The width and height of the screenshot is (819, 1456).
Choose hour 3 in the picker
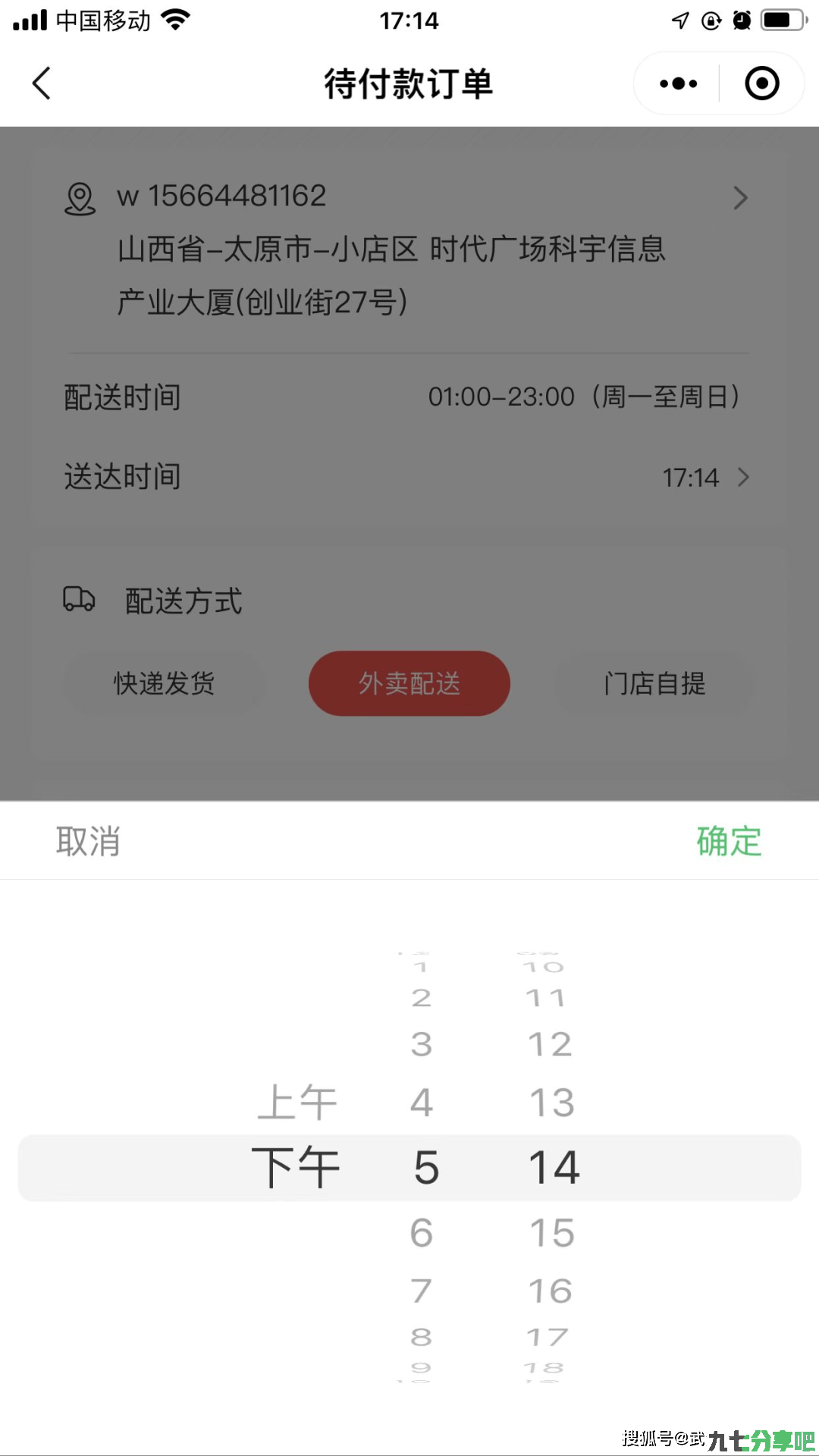tap(422, 1044)
